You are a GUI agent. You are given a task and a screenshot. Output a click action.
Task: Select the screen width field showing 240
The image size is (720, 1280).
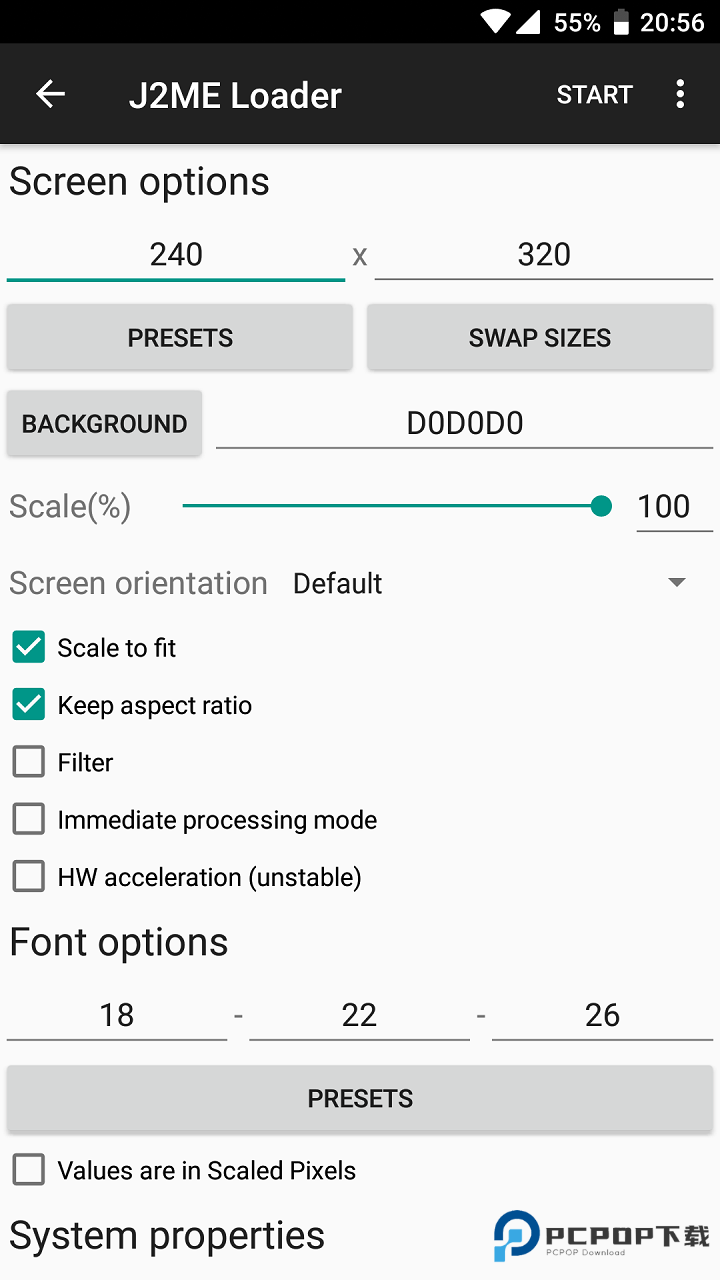(176, 254)
